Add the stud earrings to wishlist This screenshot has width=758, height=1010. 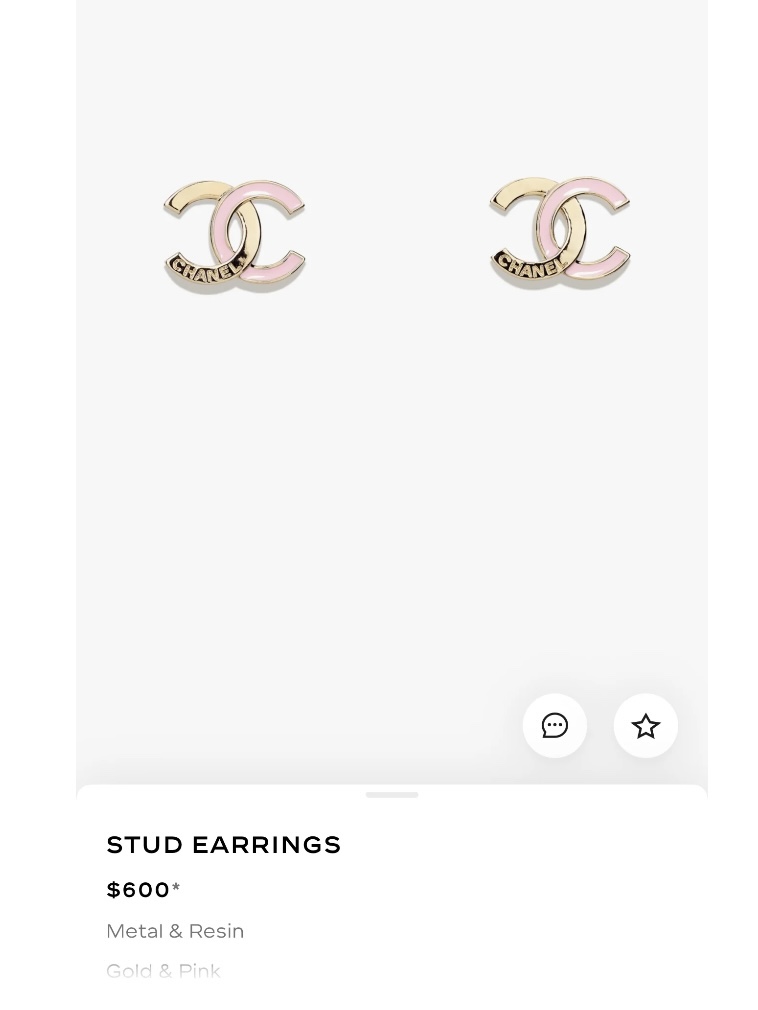646,726
